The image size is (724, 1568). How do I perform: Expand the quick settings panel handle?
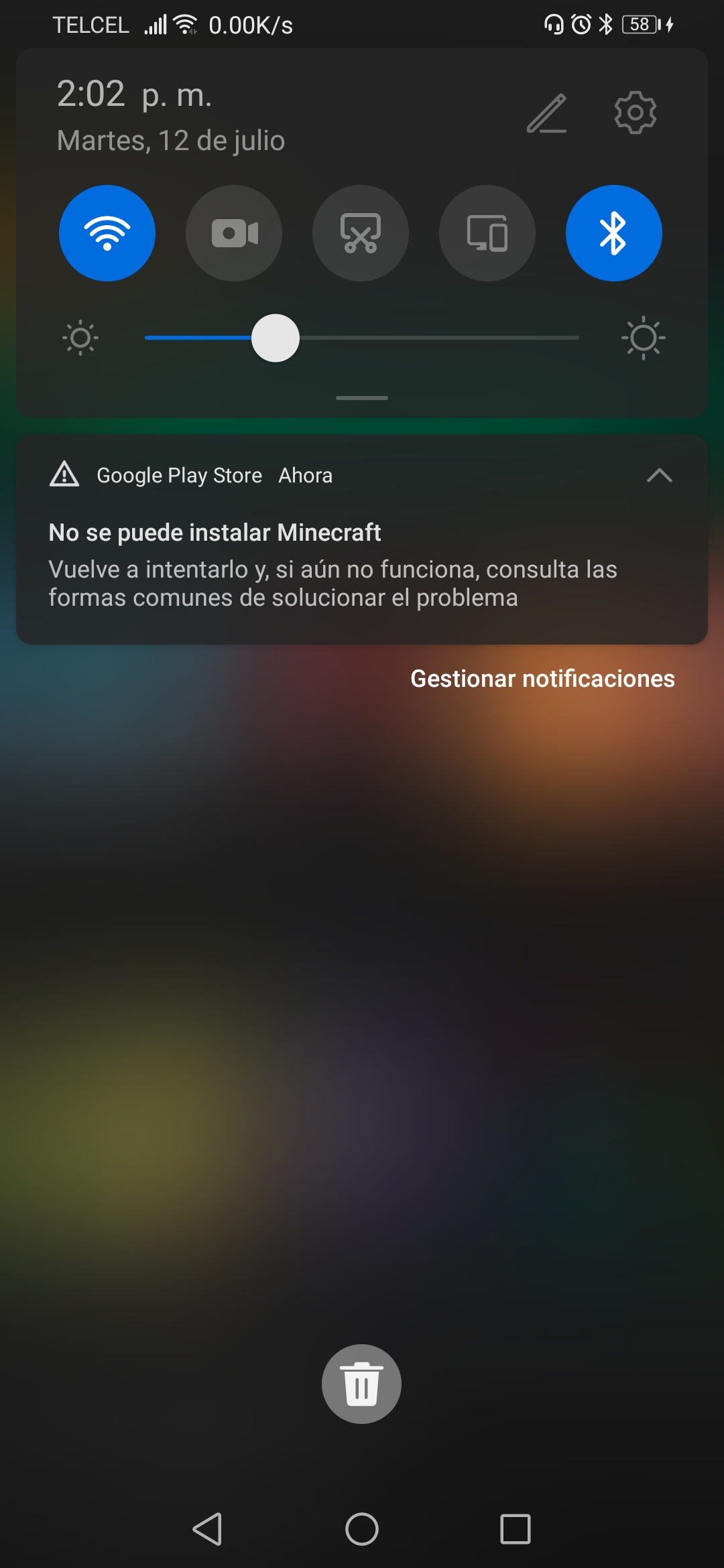pyautogui.click(x=362, y=398)
